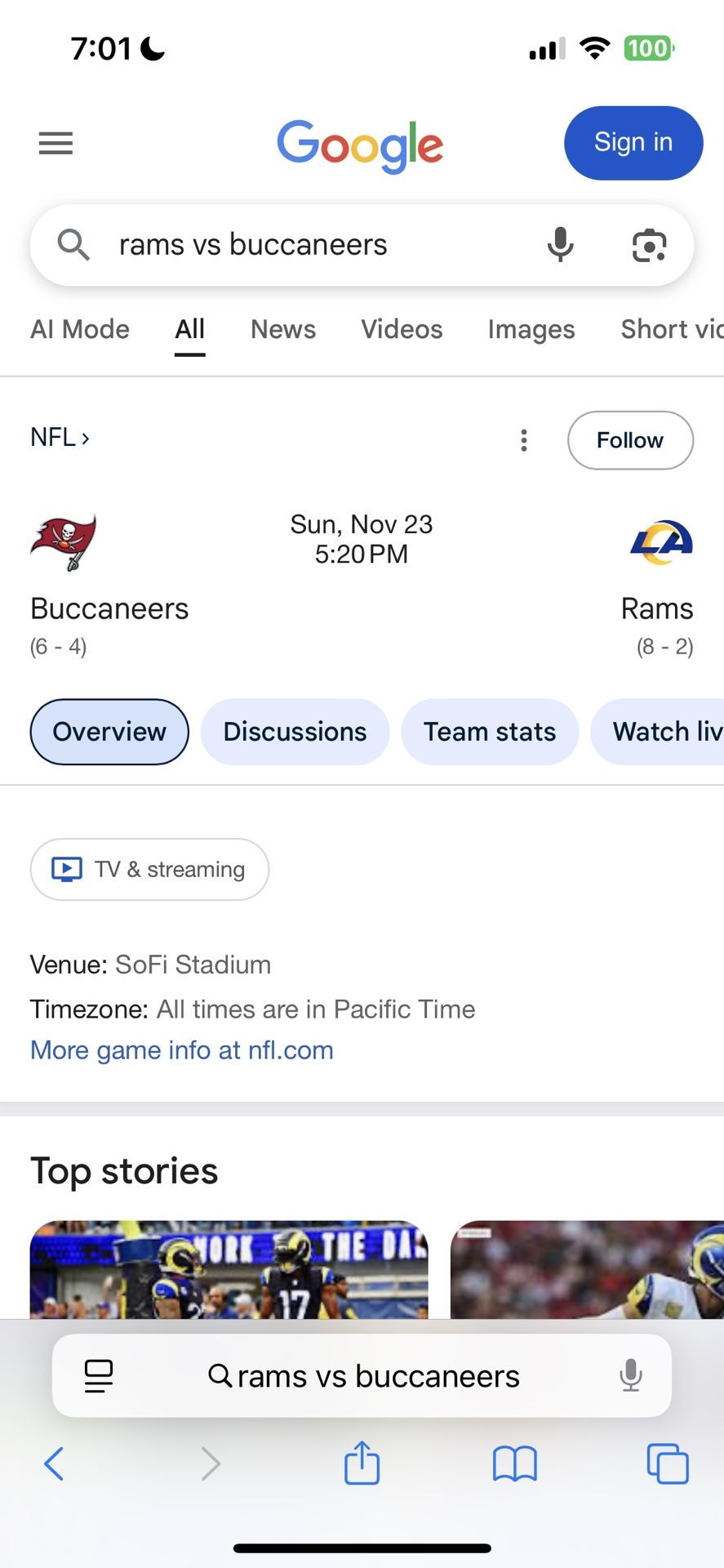The height and width of the screenshot is (1568, 724).
Task: Tap the voice search mic in Safari's address bar
Action: click(629, 1375)
